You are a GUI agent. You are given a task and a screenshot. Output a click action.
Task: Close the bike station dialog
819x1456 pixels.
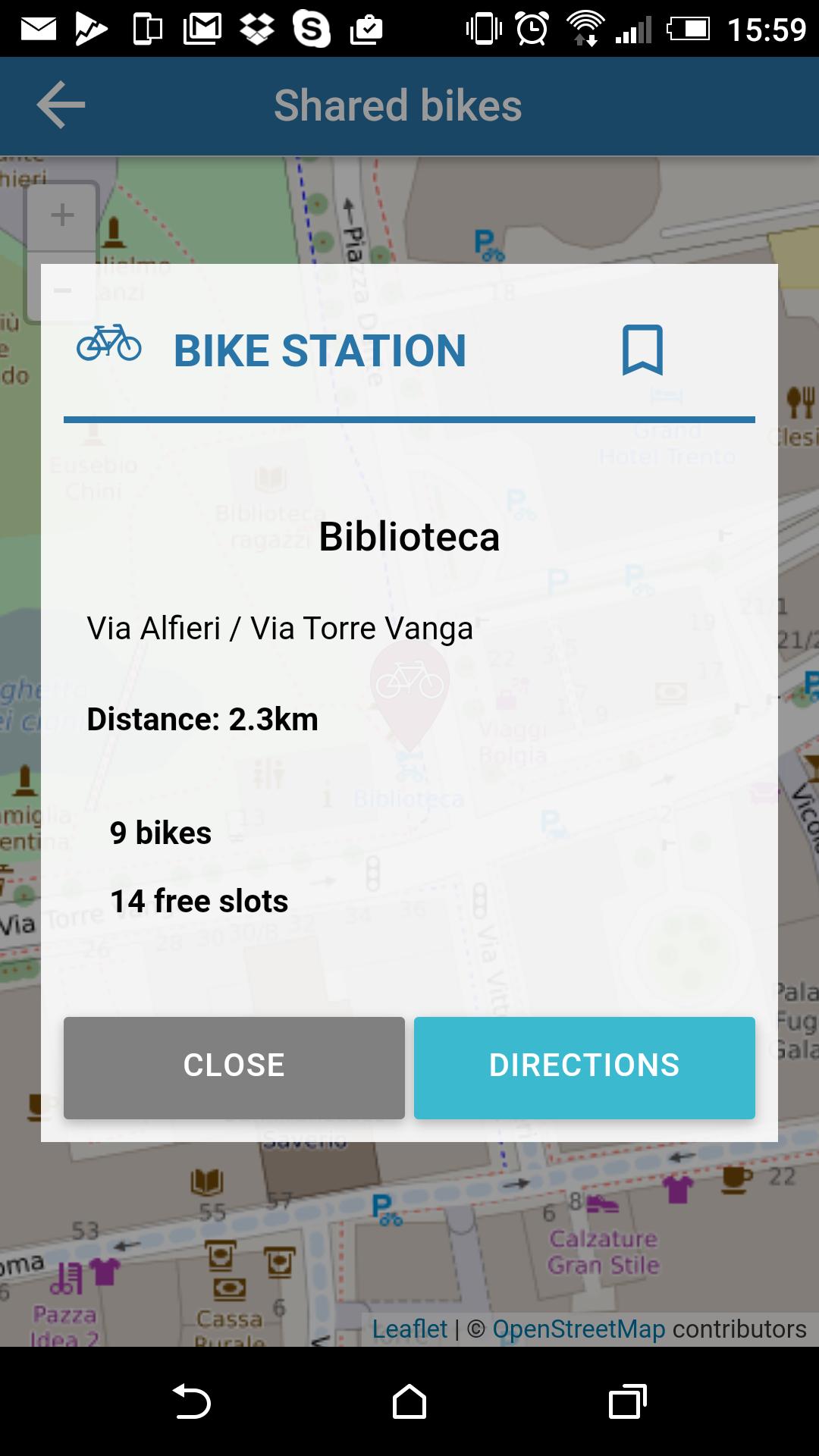pos(234,1067)
